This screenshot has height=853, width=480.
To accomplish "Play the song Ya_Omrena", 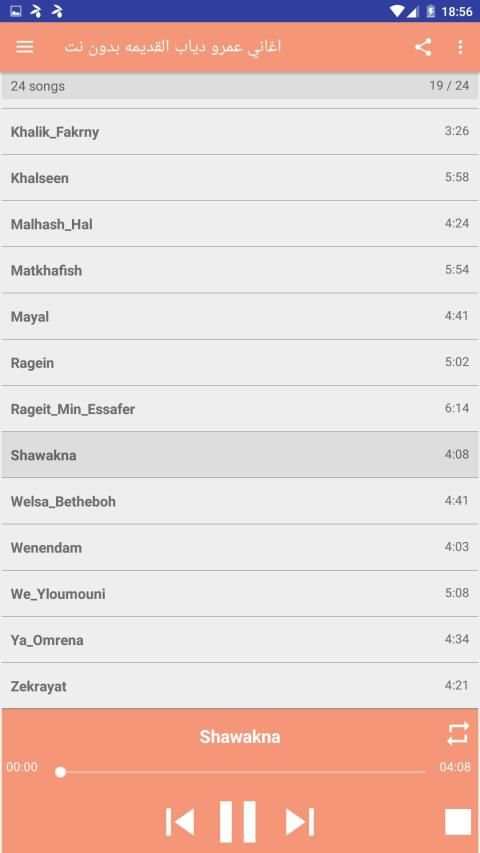I will pos(240,640).
